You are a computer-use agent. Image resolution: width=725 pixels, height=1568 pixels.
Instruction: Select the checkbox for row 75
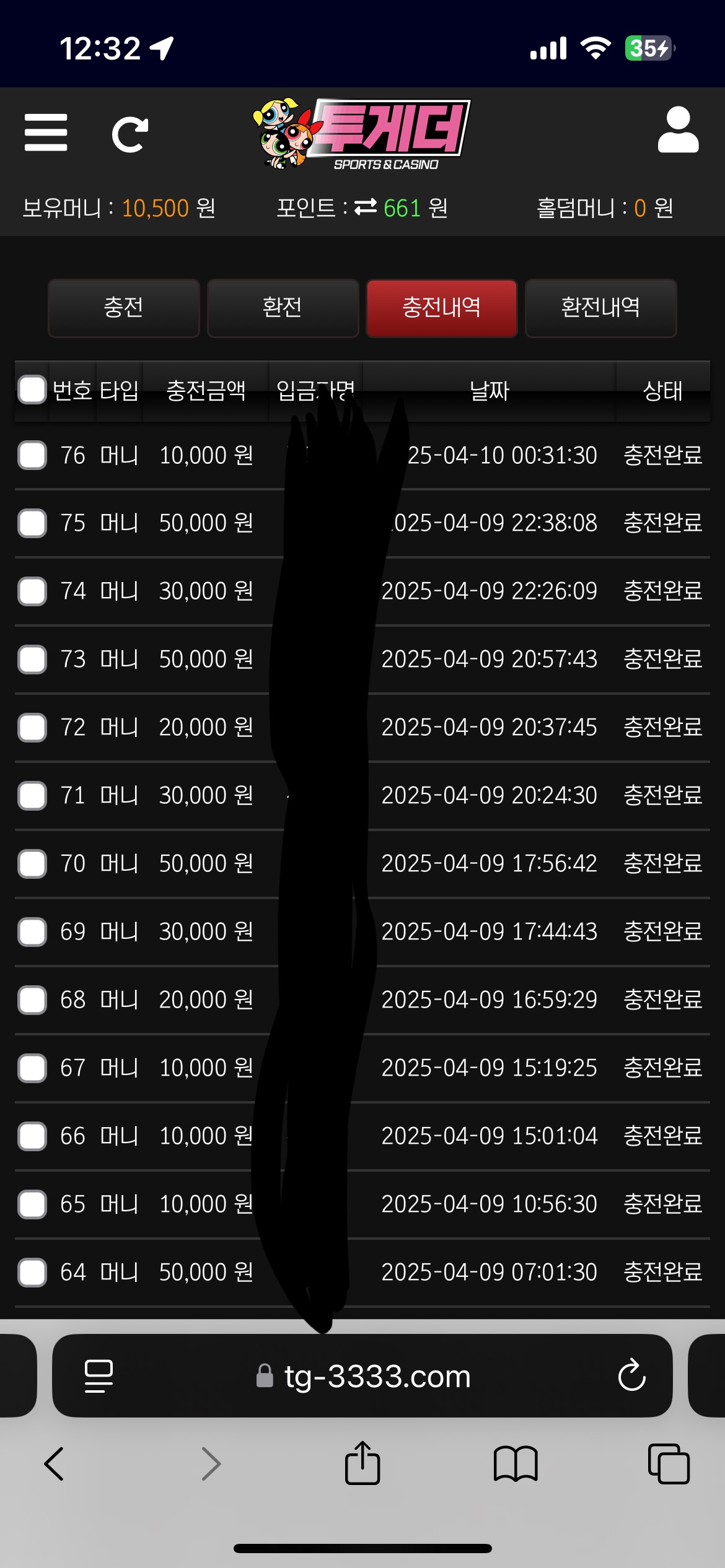(x=32, y=523)
